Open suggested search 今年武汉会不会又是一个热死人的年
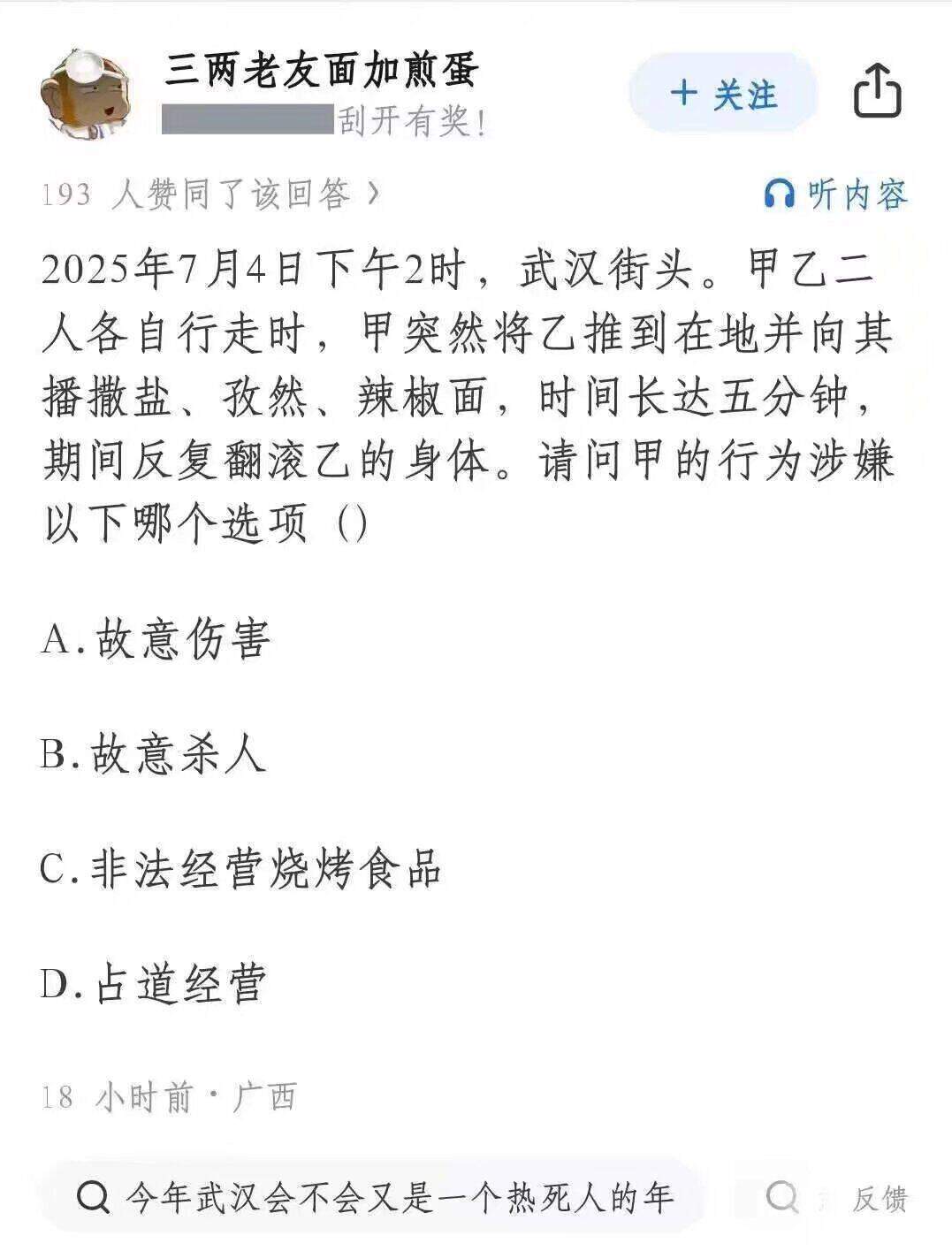952x1251 pixels. point(374,1199)
